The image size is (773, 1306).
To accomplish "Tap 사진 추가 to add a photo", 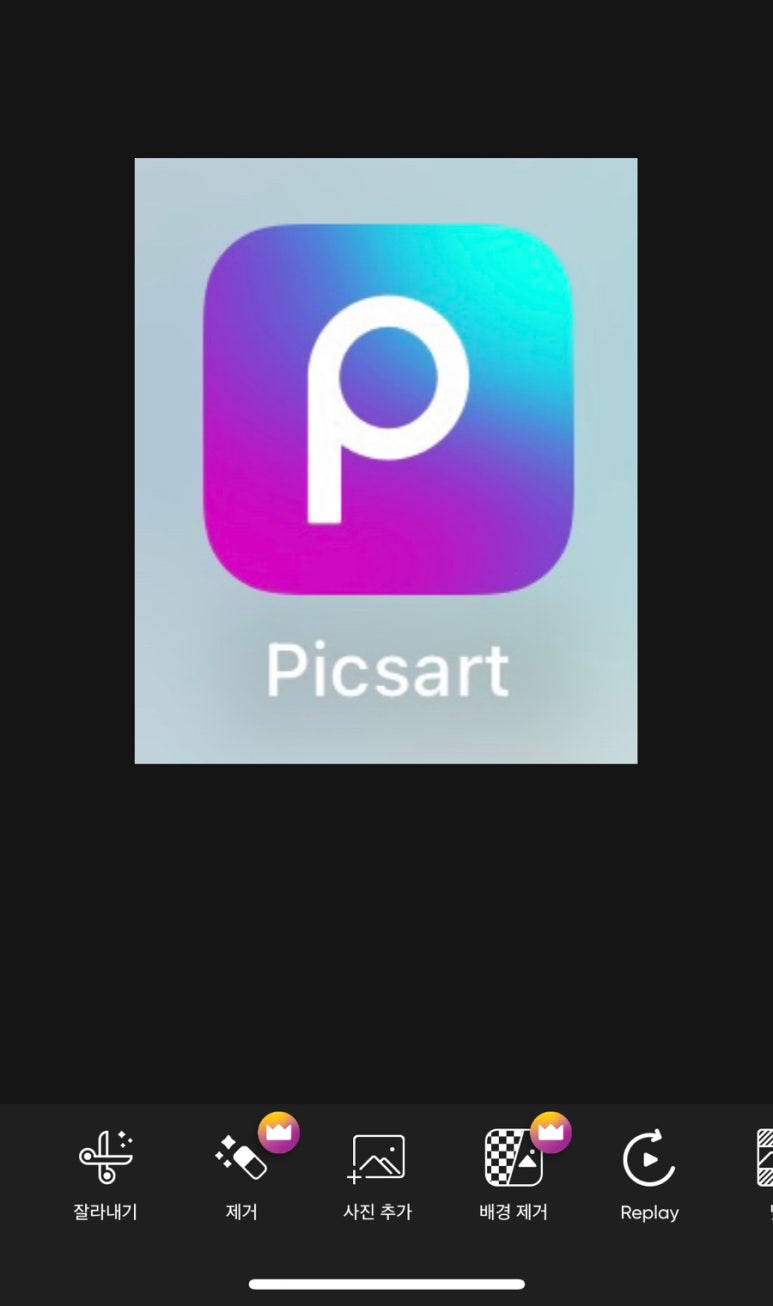I will coord(377,1175).
